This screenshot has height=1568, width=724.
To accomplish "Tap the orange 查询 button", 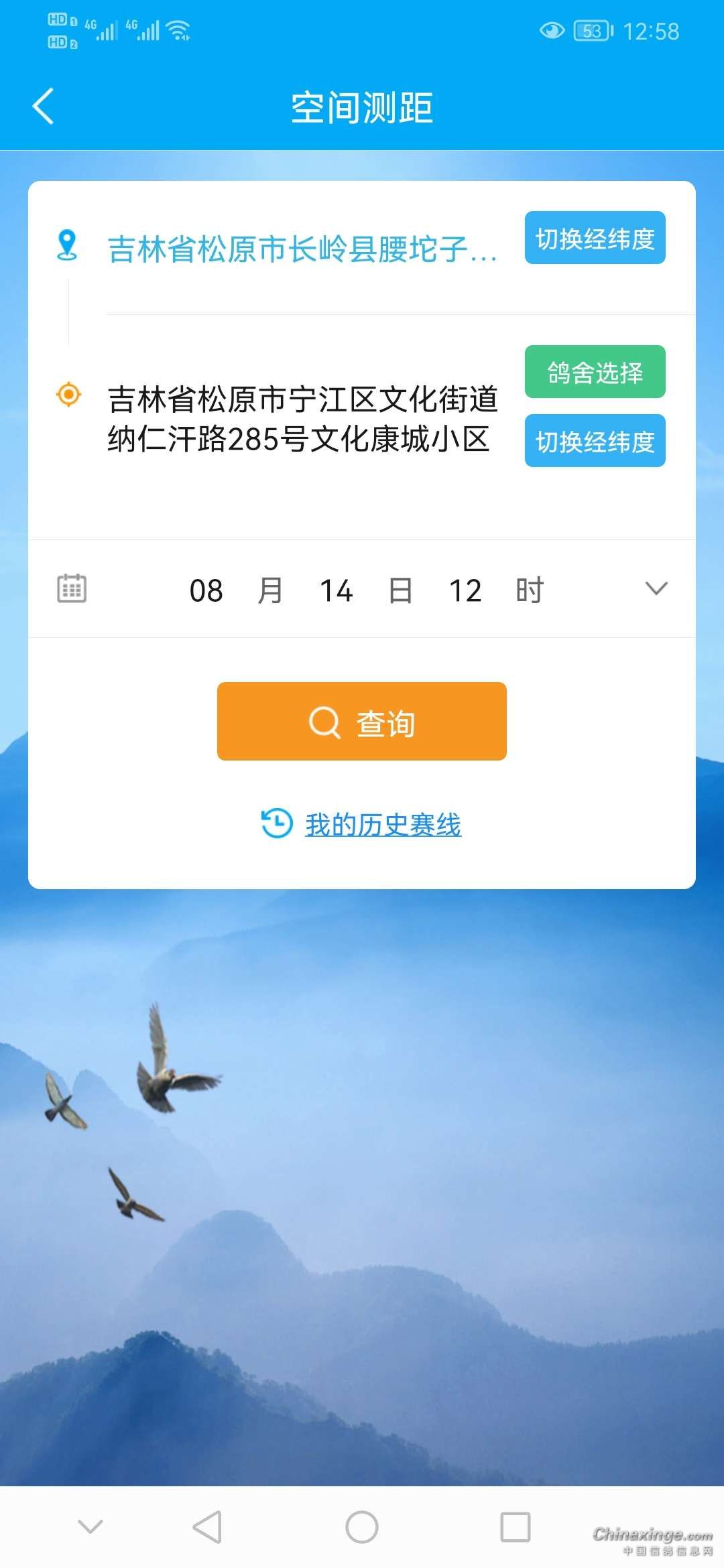I will (361, 721).
